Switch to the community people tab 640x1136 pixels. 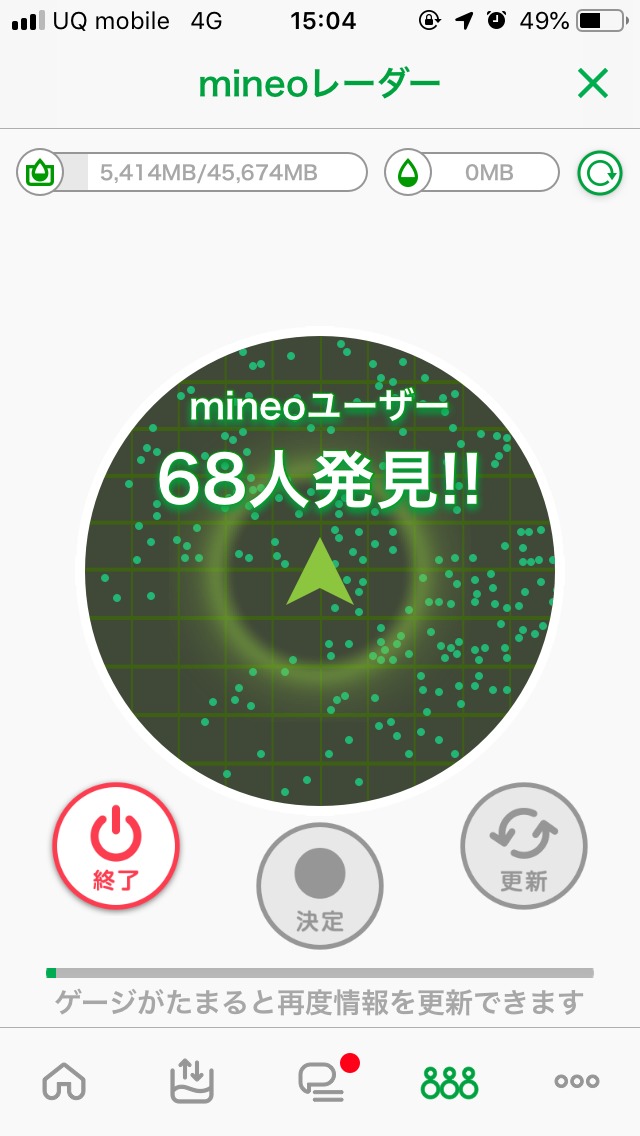pyautogui.click(x=449, y=1081)
